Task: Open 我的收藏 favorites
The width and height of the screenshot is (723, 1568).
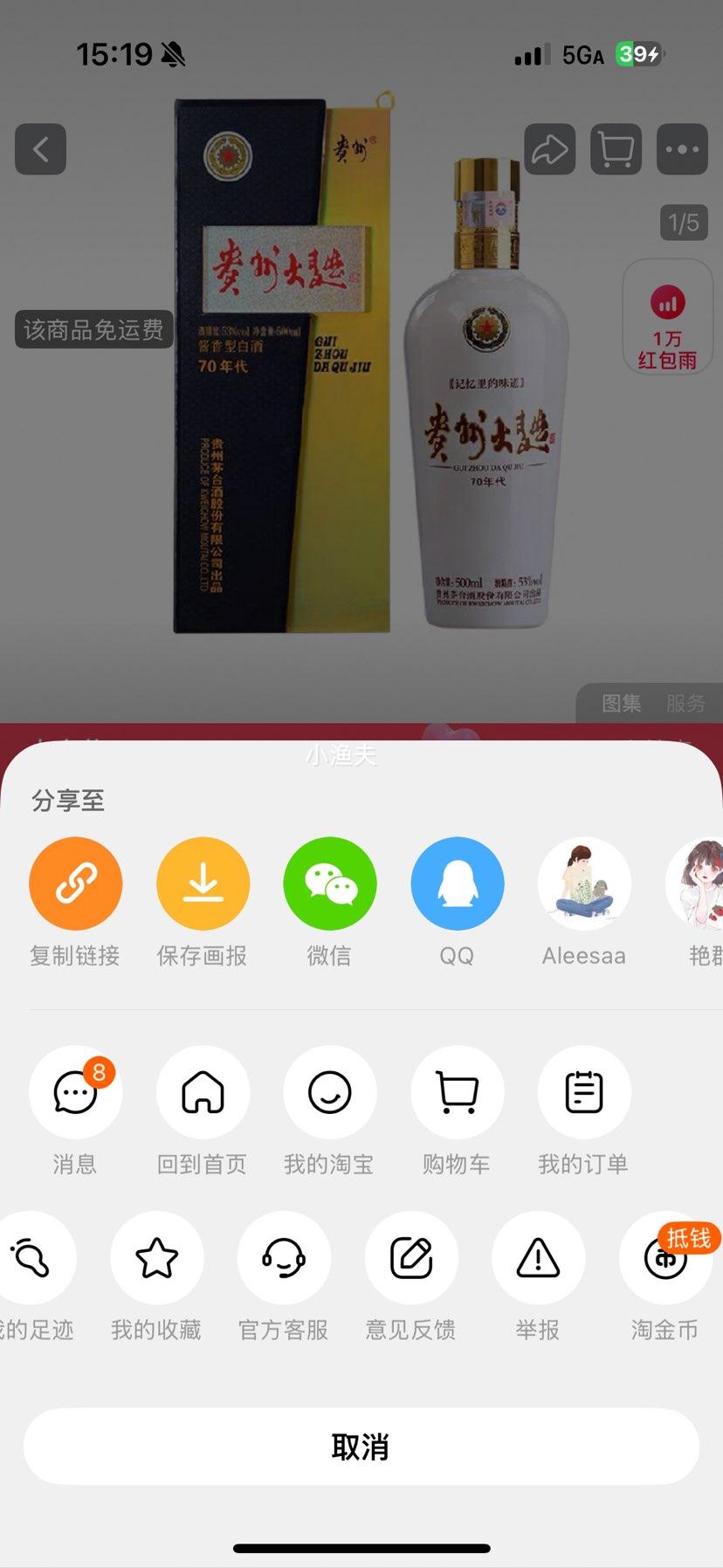Action: click(x=156, y=1258)
